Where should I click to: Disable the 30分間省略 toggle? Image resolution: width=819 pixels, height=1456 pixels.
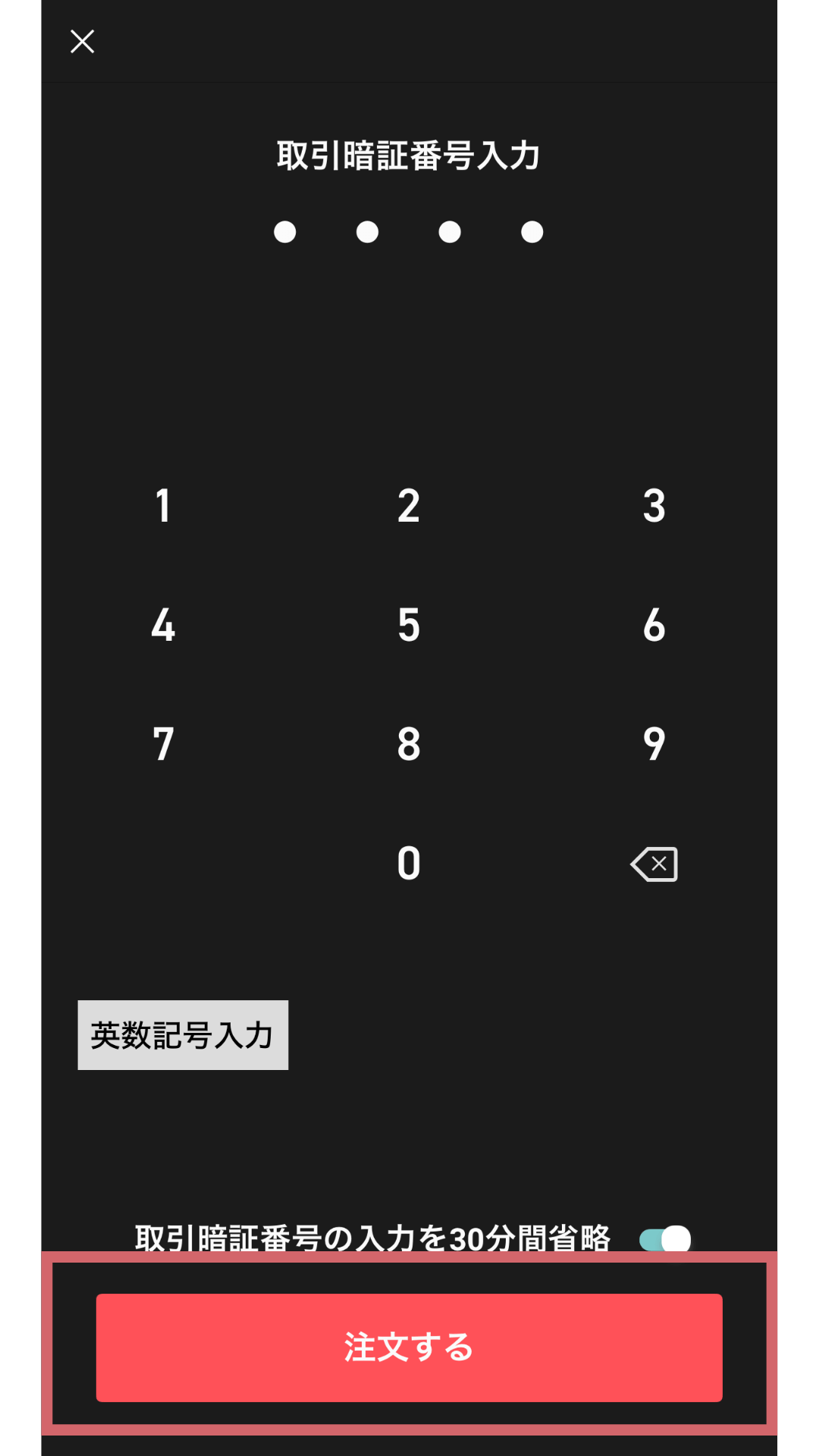click(x=666, y=1240)
